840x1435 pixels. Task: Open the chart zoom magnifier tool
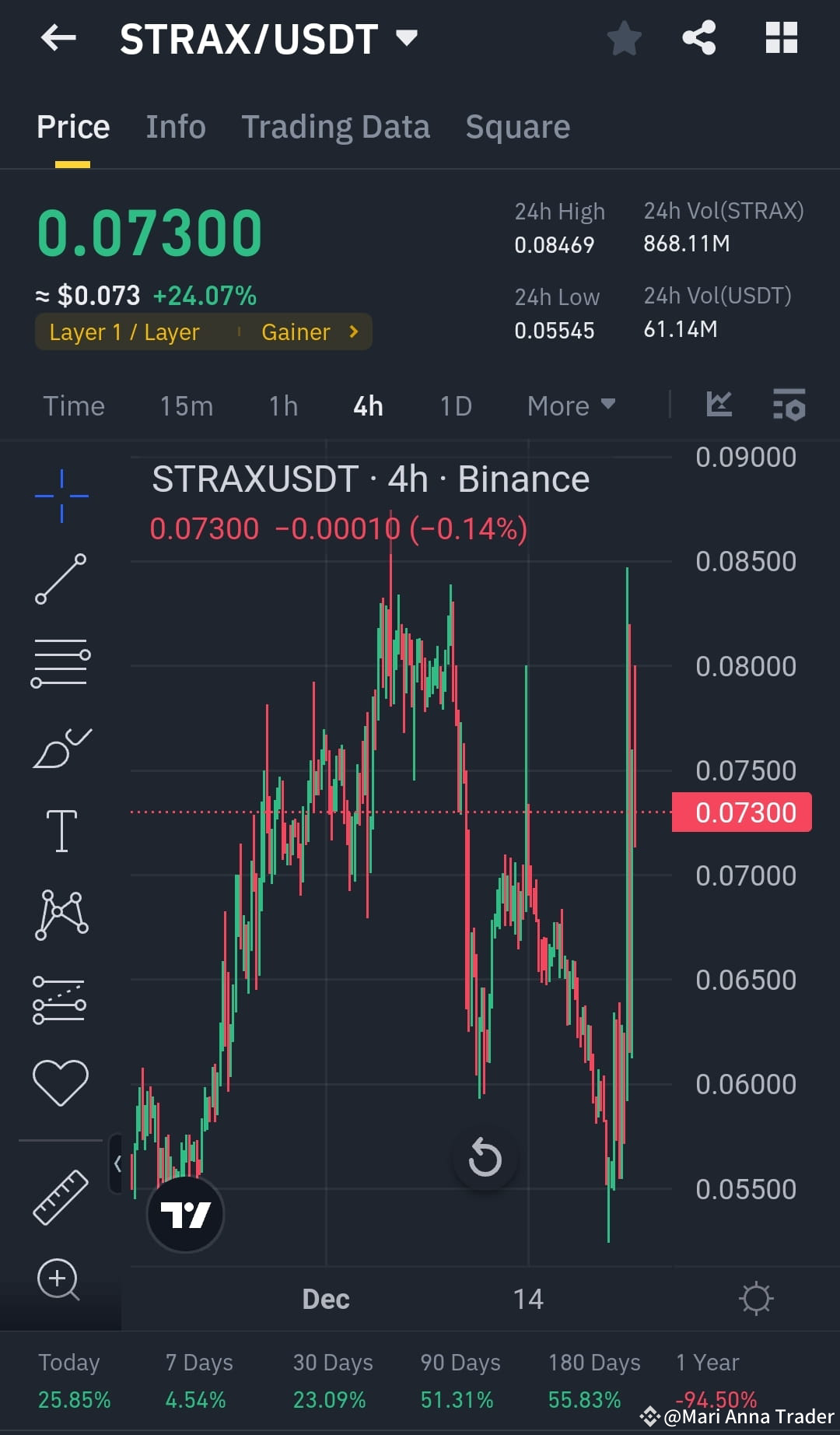tap(58, 1280)
